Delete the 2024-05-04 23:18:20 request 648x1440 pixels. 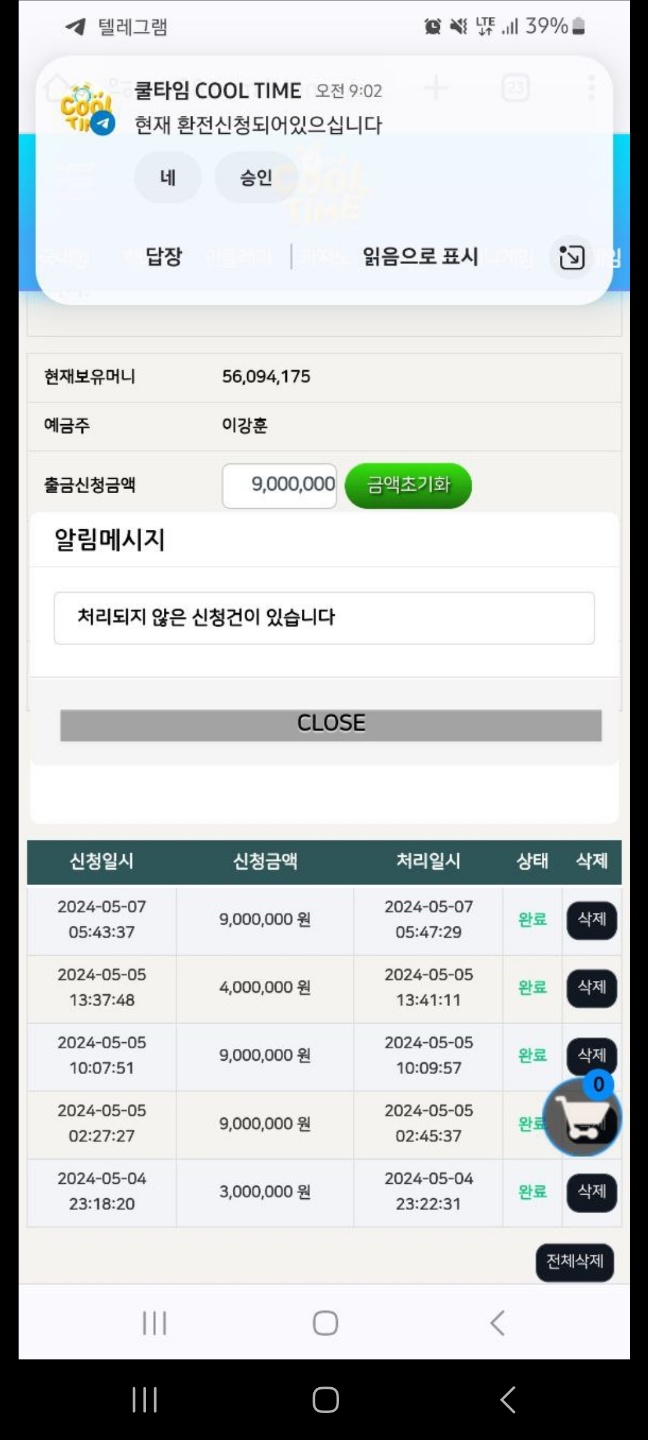(592, 1192)
